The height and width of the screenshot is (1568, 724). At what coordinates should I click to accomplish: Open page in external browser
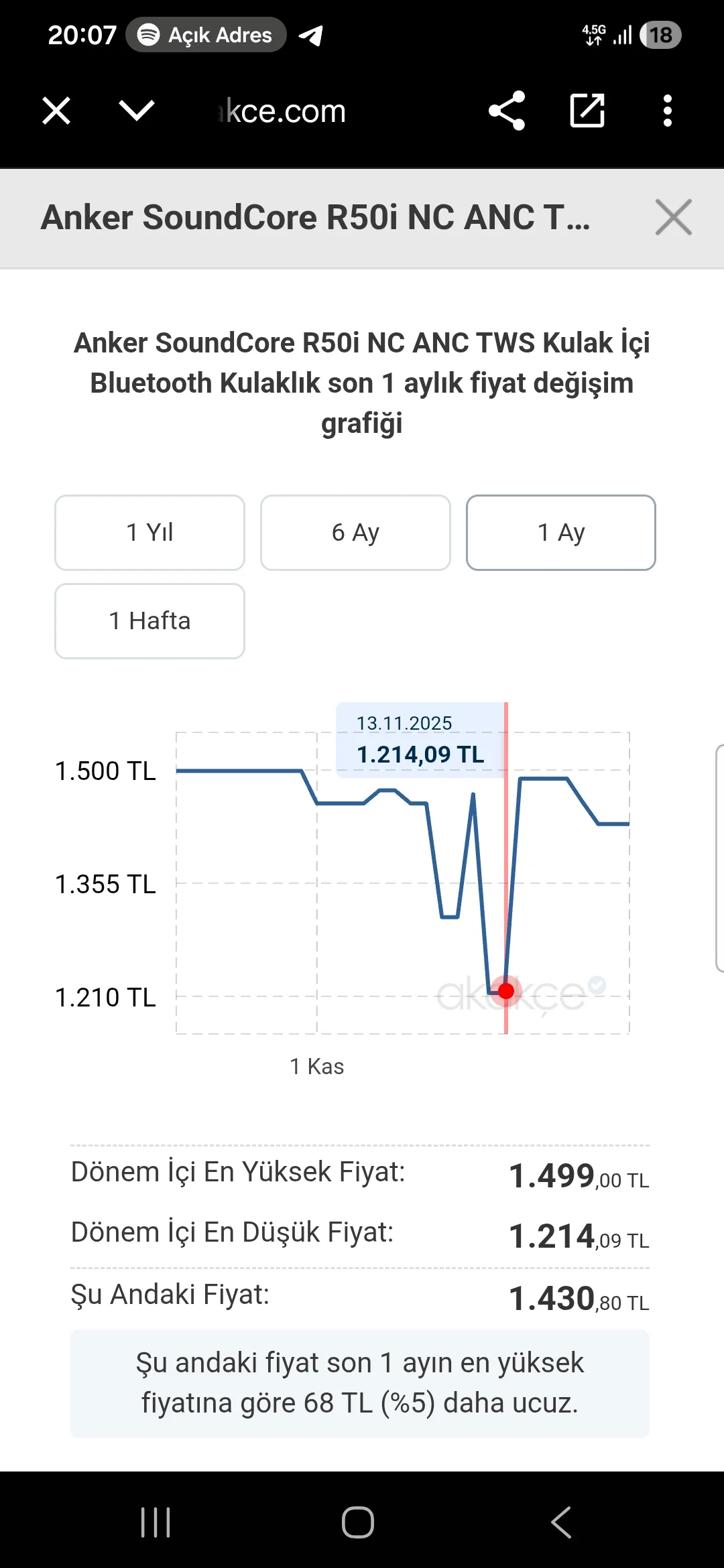pyautogui.click(x=587, y=111)
